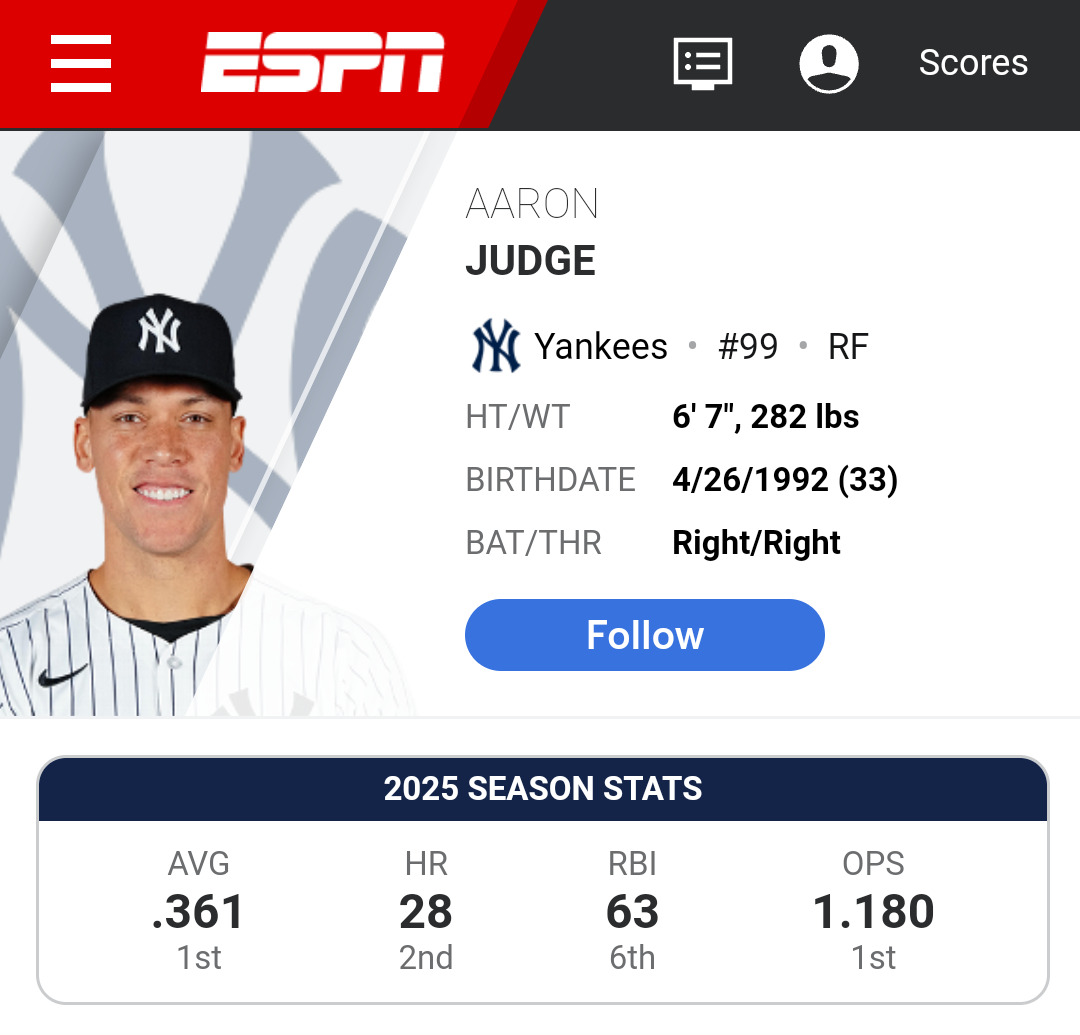
Task: Open the user profile icon
Action: [829, 63]
